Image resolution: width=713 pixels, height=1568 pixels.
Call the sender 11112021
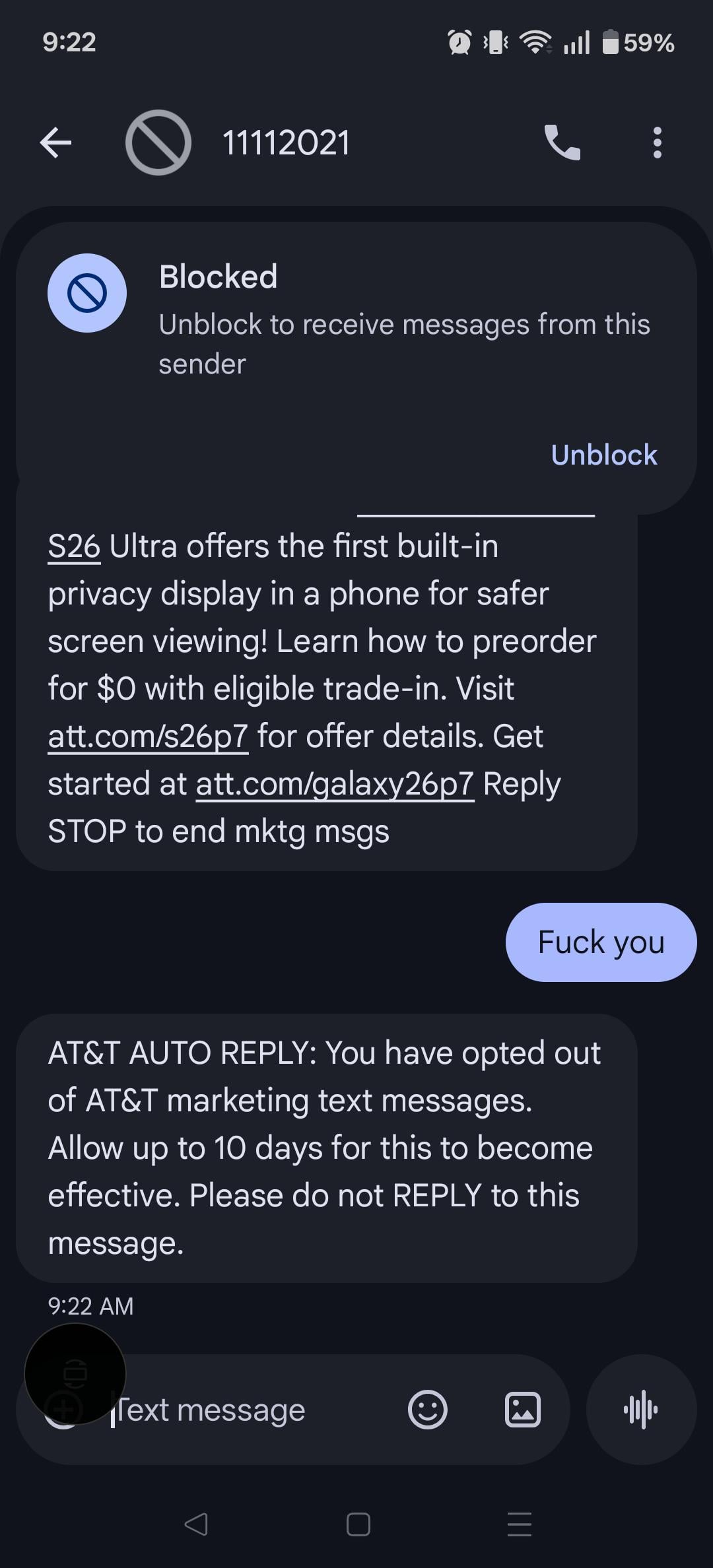click(x=562, y=143)
